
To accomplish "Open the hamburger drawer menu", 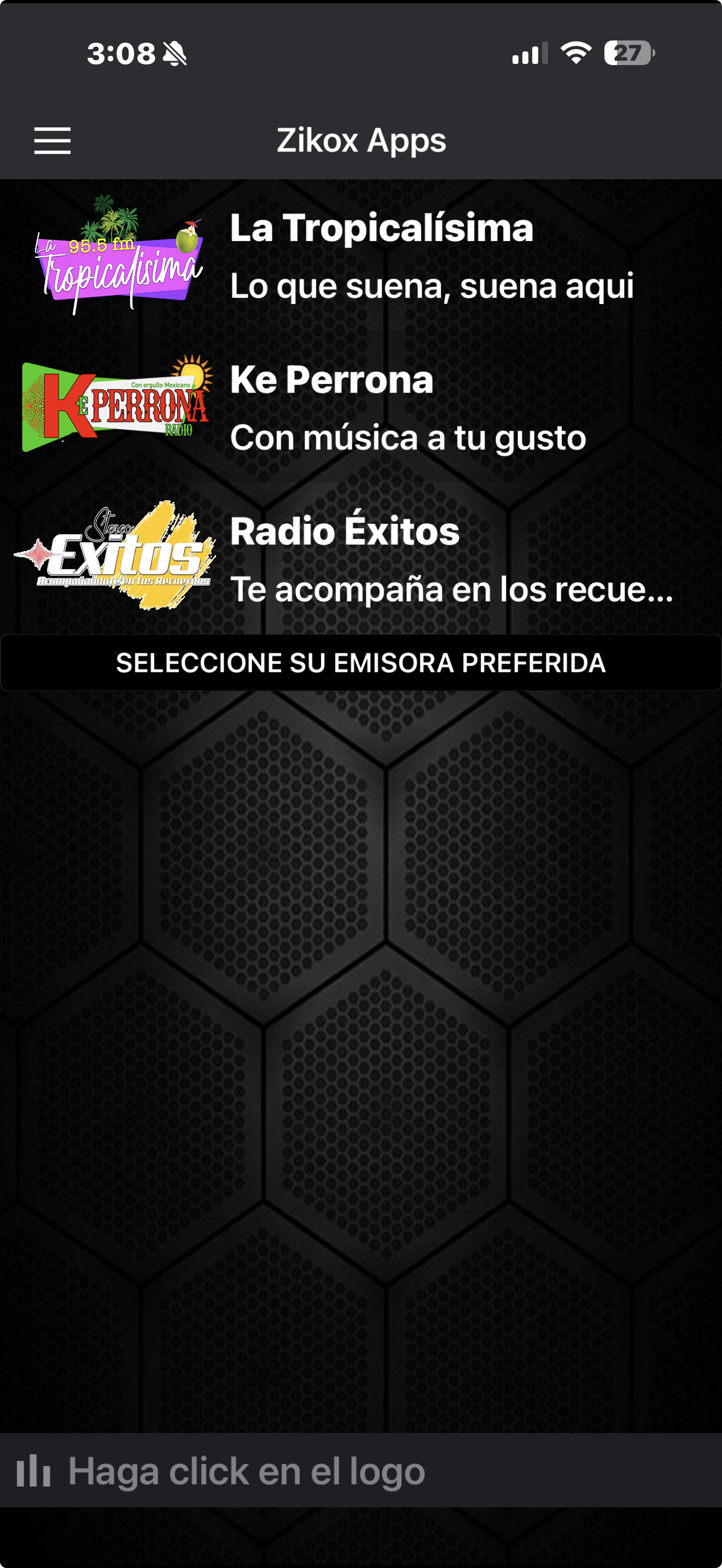I will point(53,141).
